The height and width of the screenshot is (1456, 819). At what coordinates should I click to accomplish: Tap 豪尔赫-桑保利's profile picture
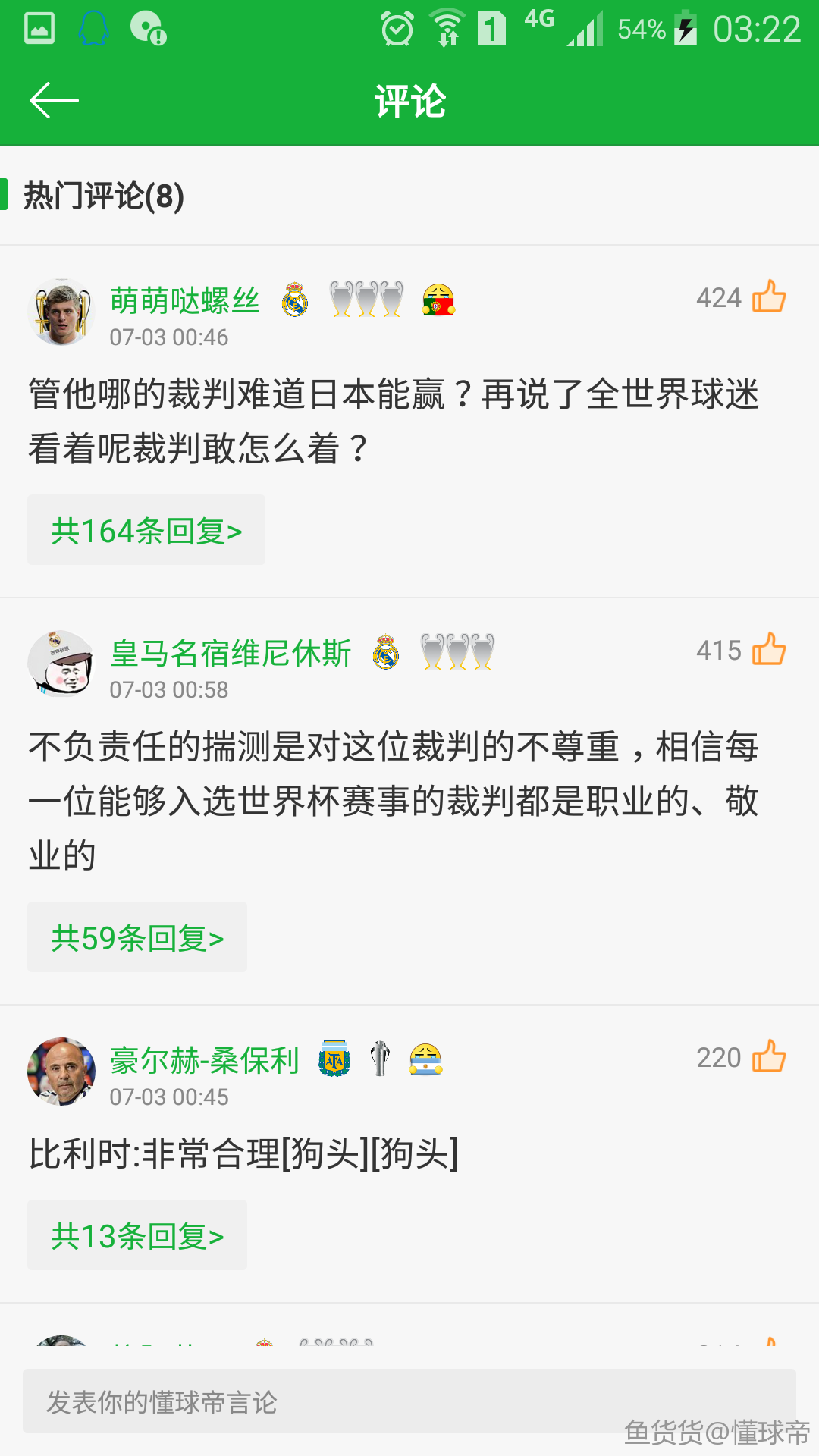point(61,1072)
